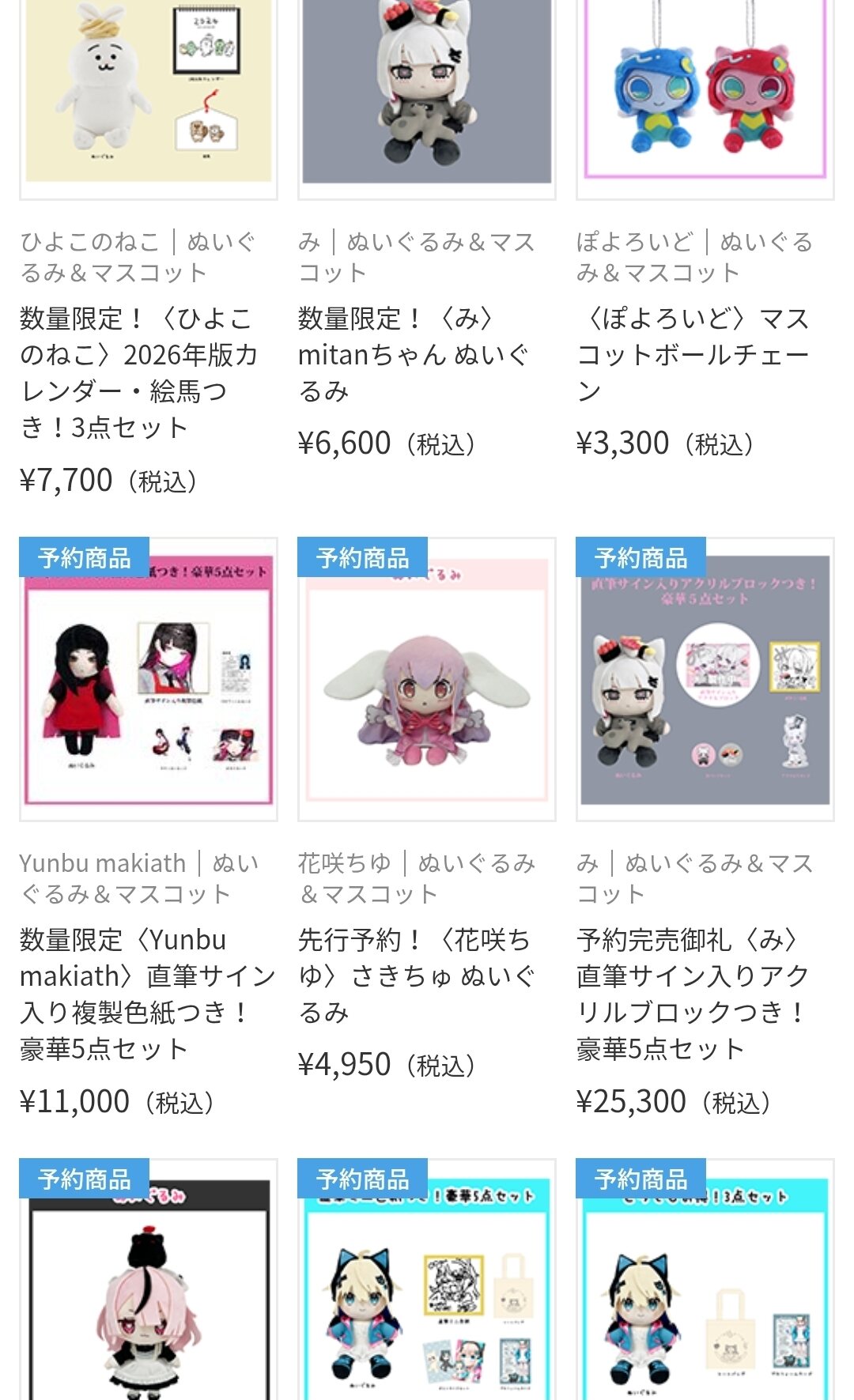Open the cyan-framed 豪華5点セット preorder item
Viewport: 854px width, 1400px height.
pyautogui.click(x=427, y=1280)
